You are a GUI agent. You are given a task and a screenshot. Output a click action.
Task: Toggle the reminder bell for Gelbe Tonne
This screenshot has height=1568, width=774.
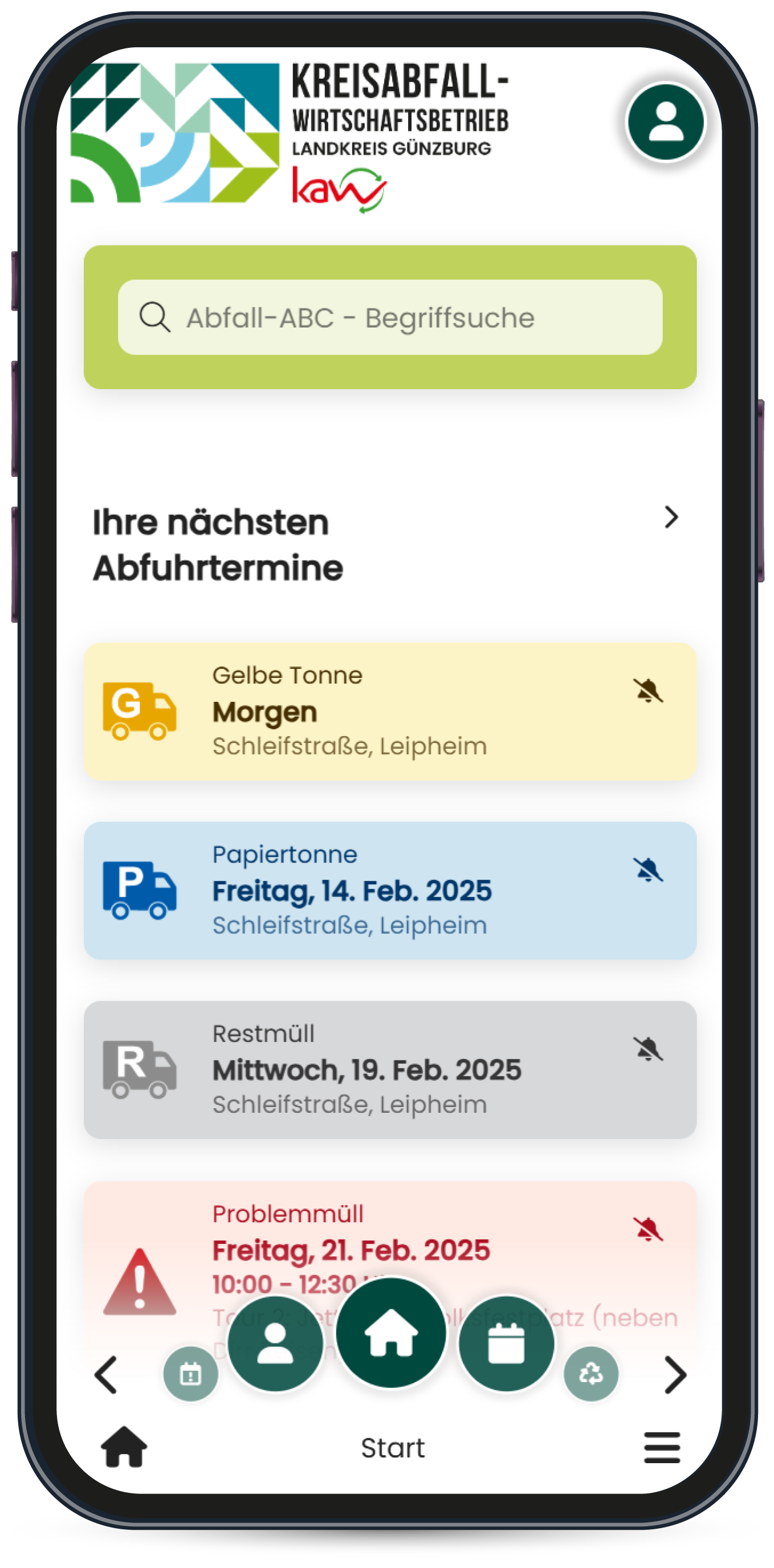[648, 690]
